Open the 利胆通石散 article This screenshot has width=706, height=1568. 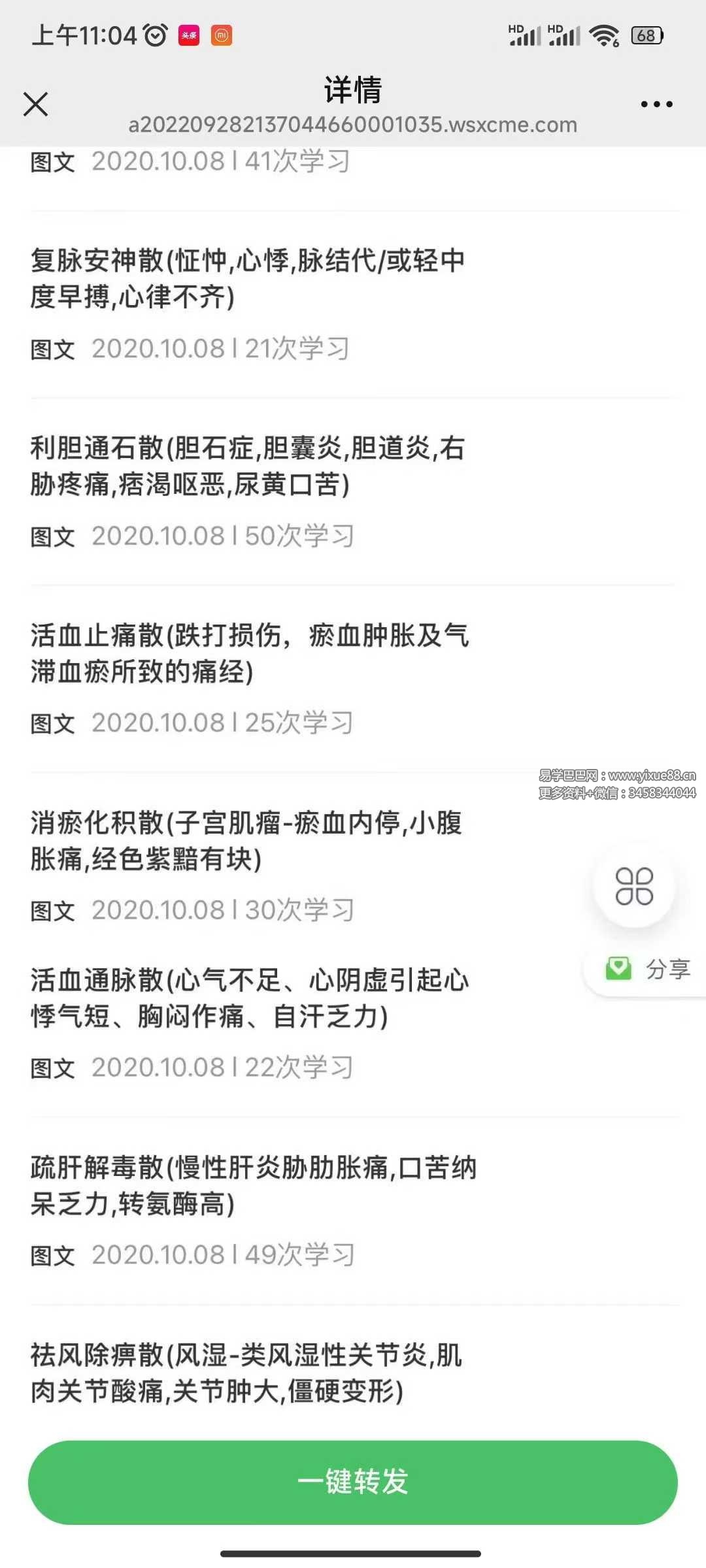click(248, 466)
